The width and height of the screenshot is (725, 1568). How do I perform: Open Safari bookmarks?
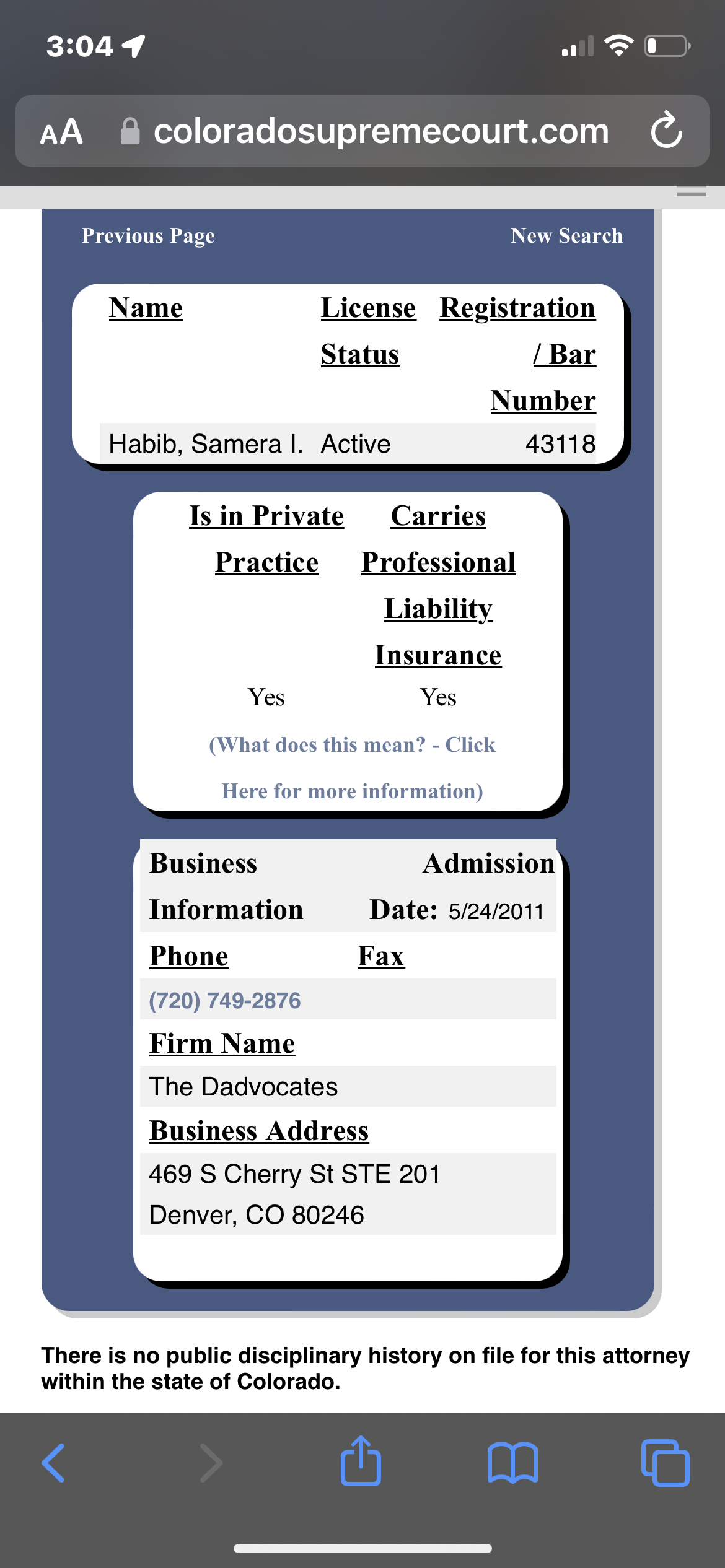(512, 1463)
